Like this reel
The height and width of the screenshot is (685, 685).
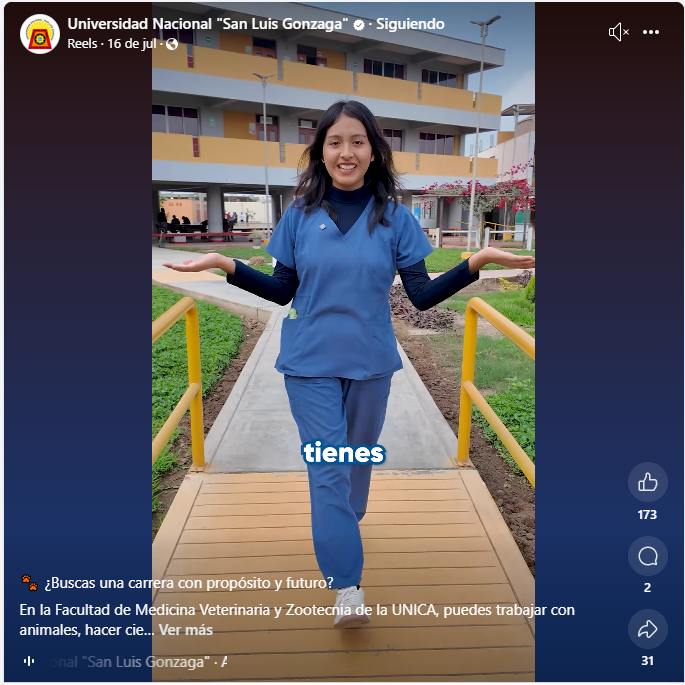pos(647,482)
